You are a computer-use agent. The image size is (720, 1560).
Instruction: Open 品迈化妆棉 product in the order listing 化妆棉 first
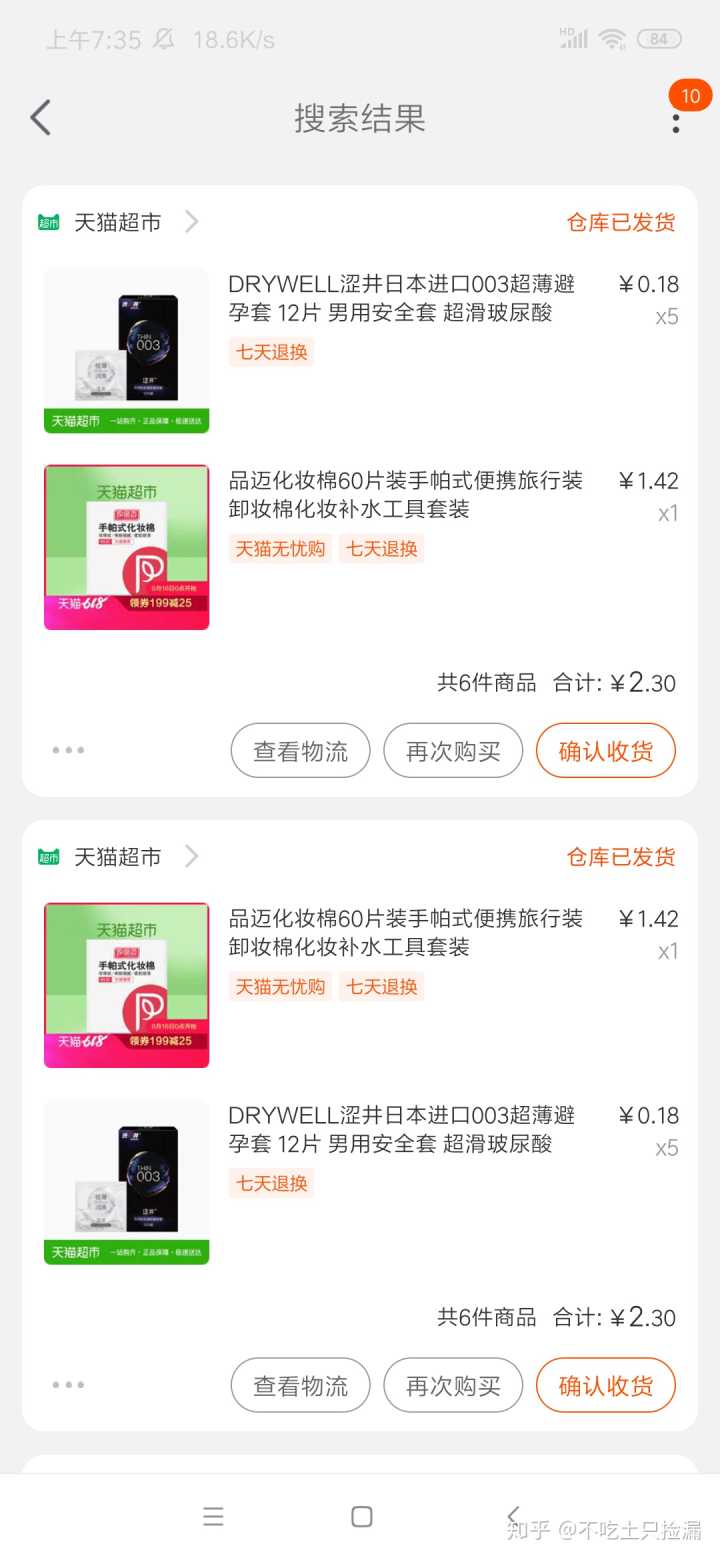(405, 932)
